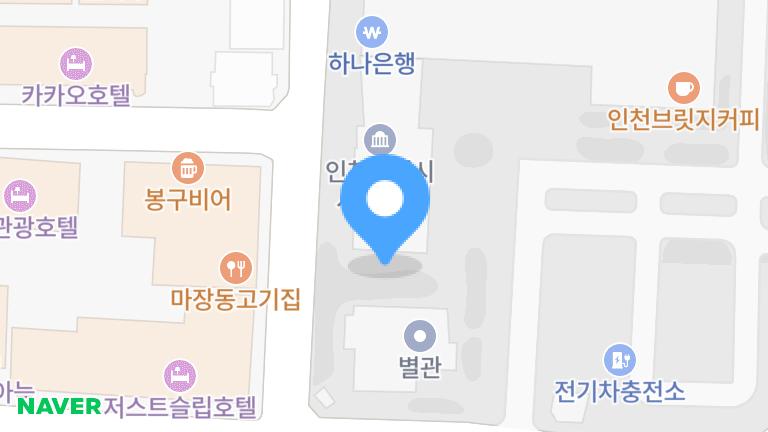Select the 저스트슬립호텔 hotel marker

(x=180, y=376)
